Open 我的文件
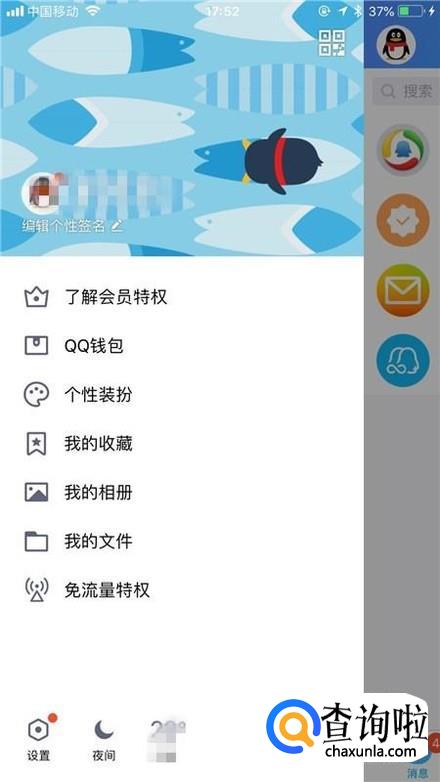Image resolution: width=440 pixels, height=782 pixels. [182, 541]
